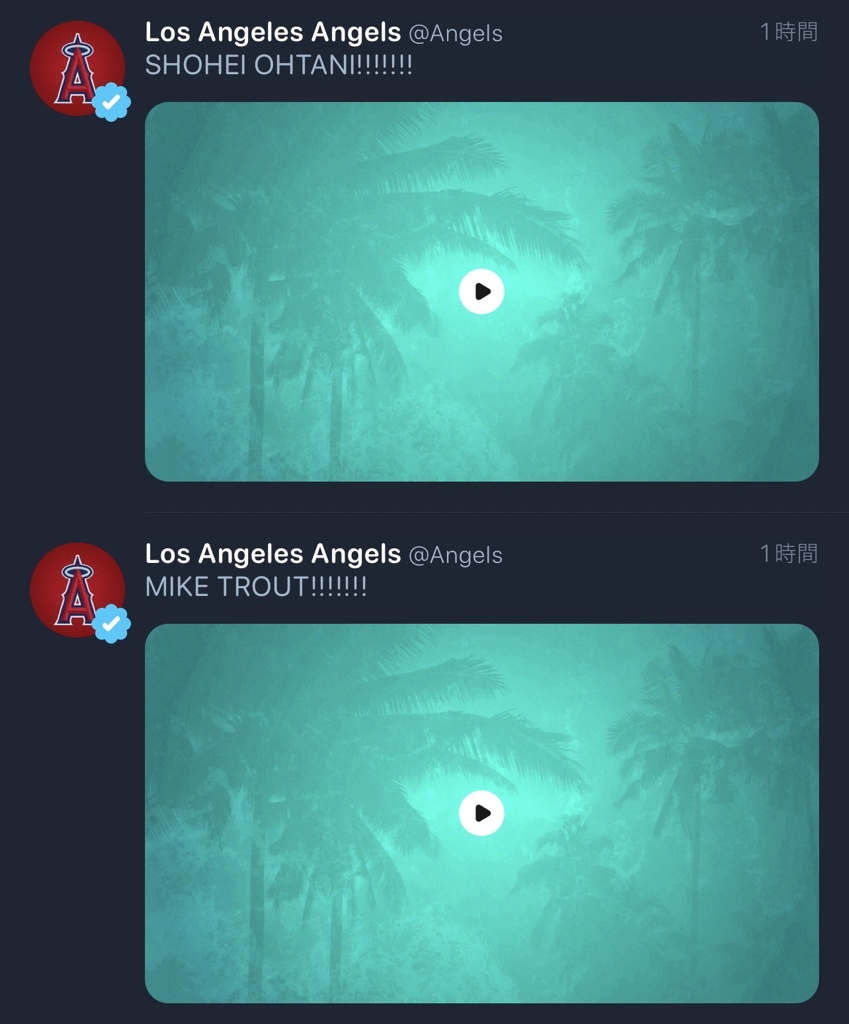The image size is (849, 1024).
Task: Open Los Angeles Angels name on TROUT tweet
Action: point(272,554)
